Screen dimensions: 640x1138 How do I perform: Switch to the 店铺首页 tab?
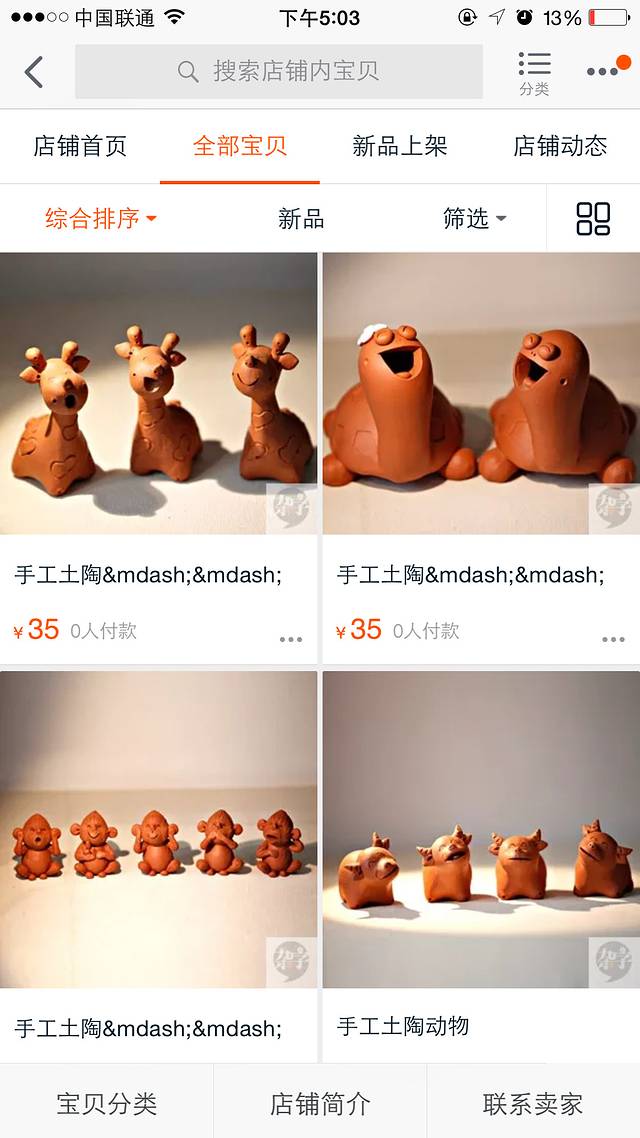pyautogui.click(x=80, y=146)
